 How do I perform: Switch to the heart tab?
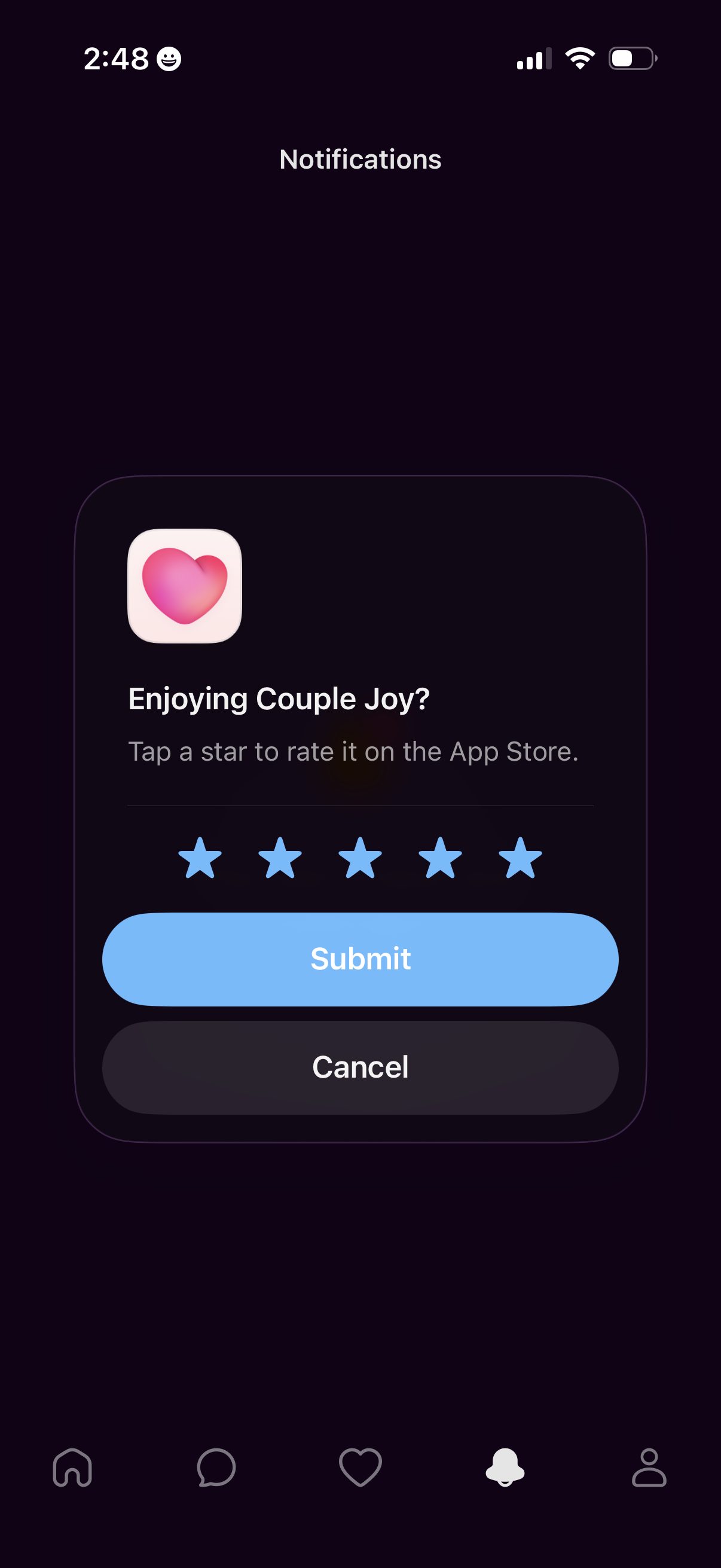point(360,1468)
